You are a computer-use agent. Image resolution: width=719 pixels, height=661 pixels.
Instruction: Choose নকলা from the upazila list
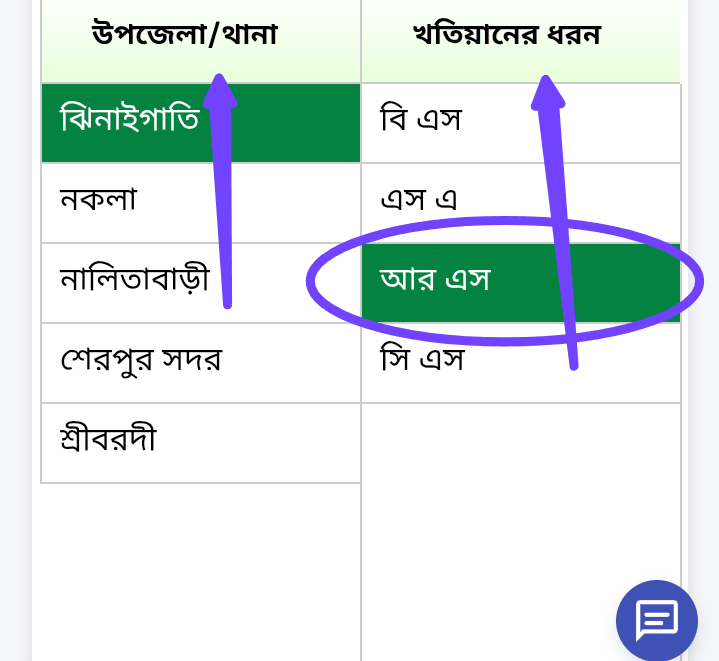[98, 202]
